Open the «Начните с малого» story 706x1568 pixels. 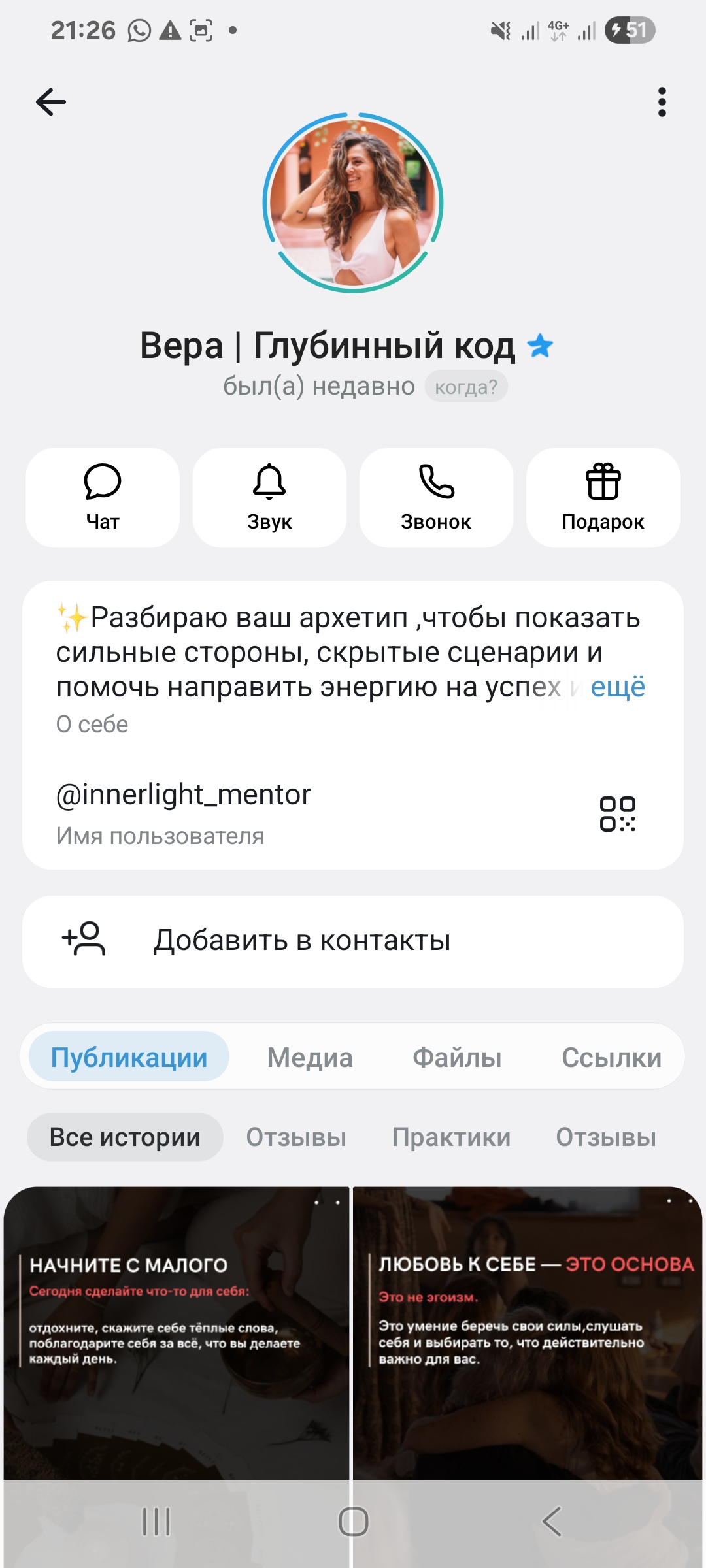[176, 1333]
